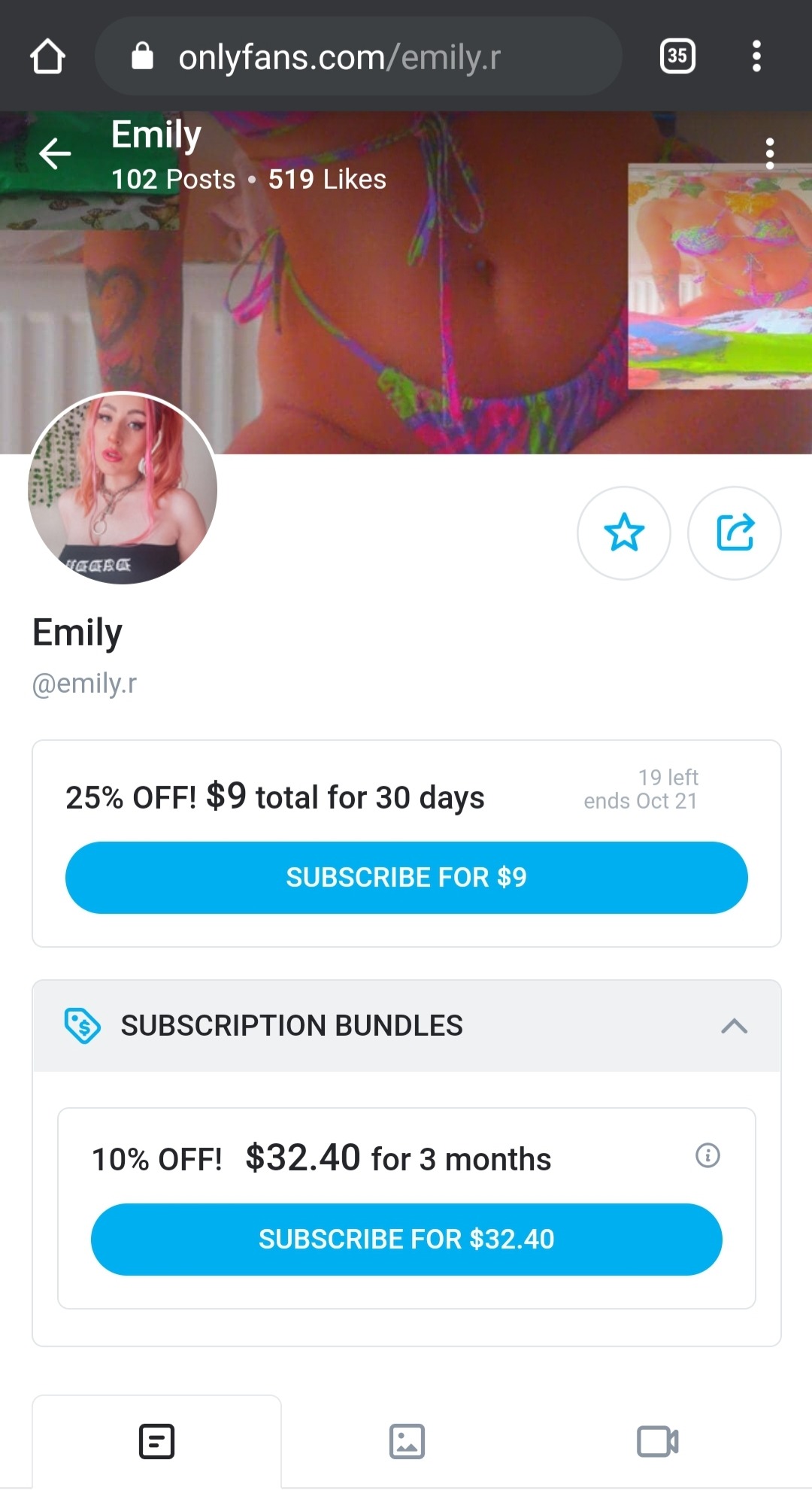Viewport: 812px width, 1490px height.
Task: Open the browser tab switcher showing 35
Action: [x=677, y=56]
